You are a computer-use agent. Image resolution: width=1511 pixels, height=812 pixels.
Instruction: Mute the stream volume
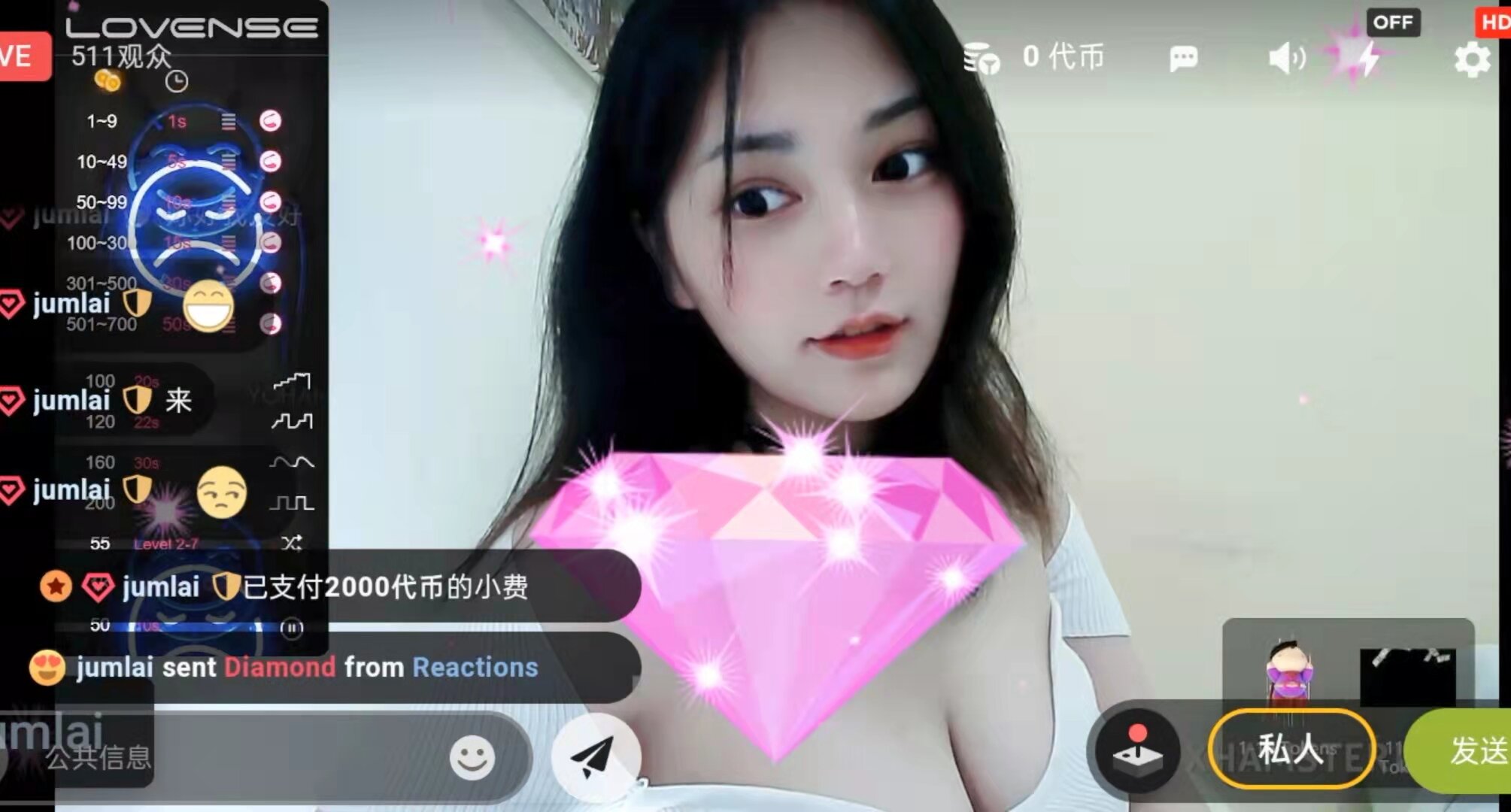coord(1286,58)
